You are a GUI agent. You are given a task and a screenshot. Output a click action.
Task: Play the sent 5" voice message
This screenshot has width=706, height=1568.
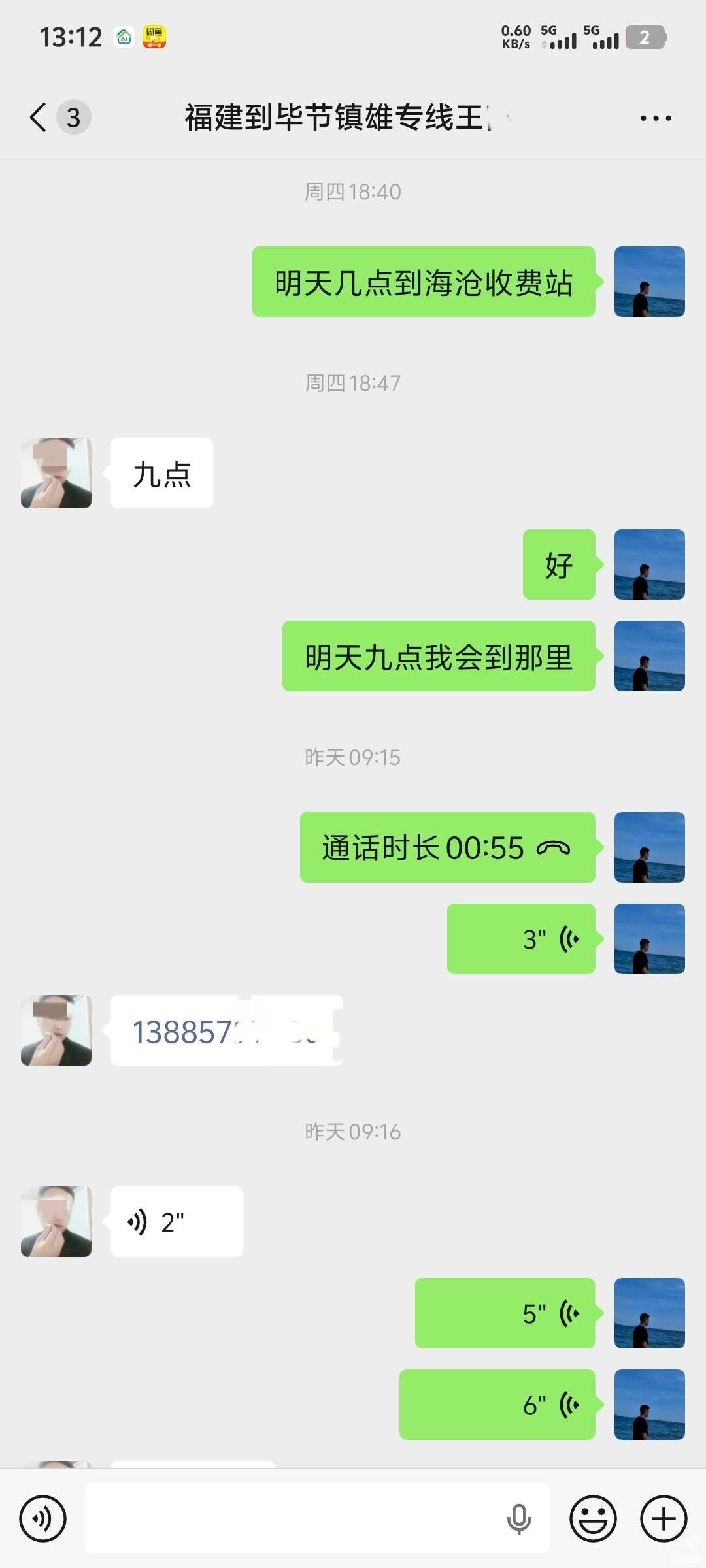click(505, 1313)
